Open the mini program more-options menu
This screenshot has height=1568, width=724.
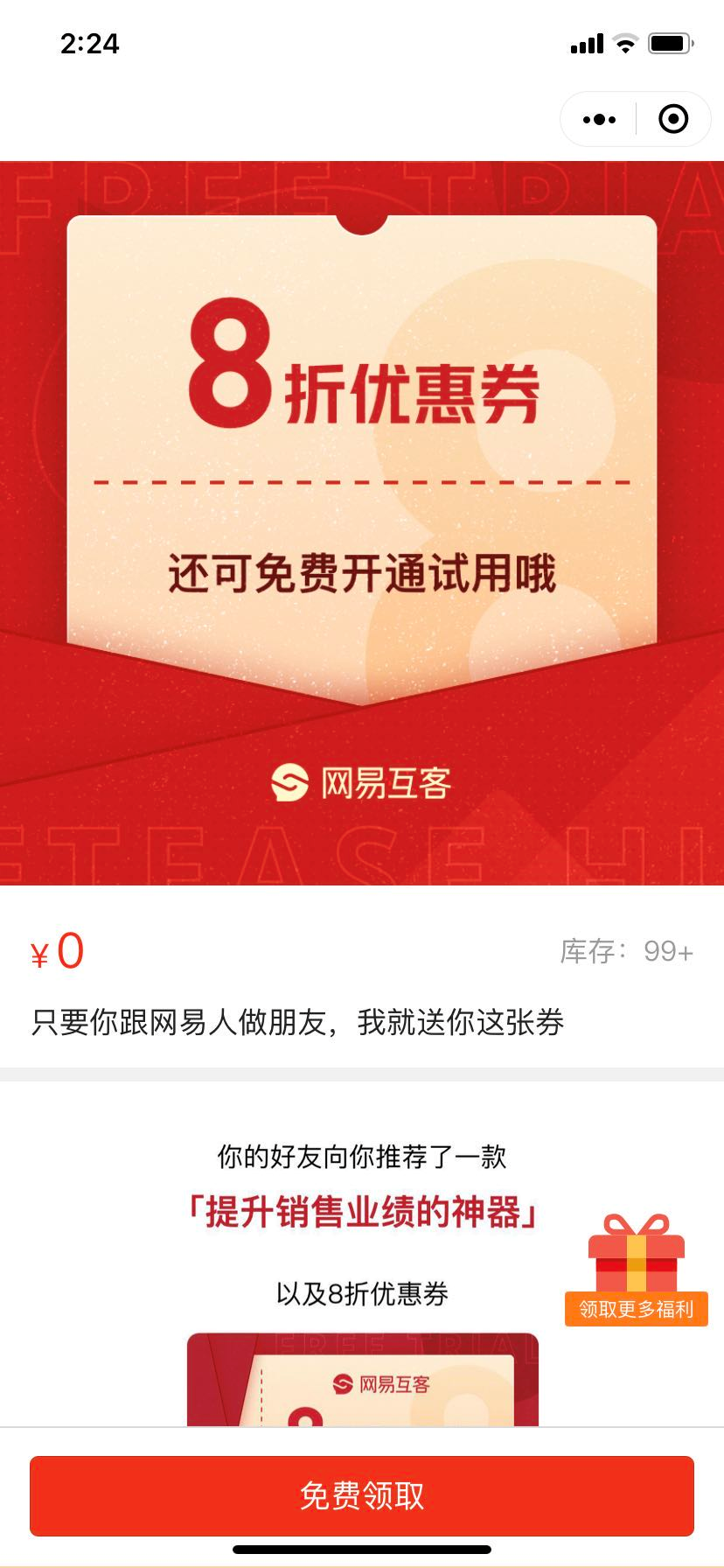(x=599, y=119)
